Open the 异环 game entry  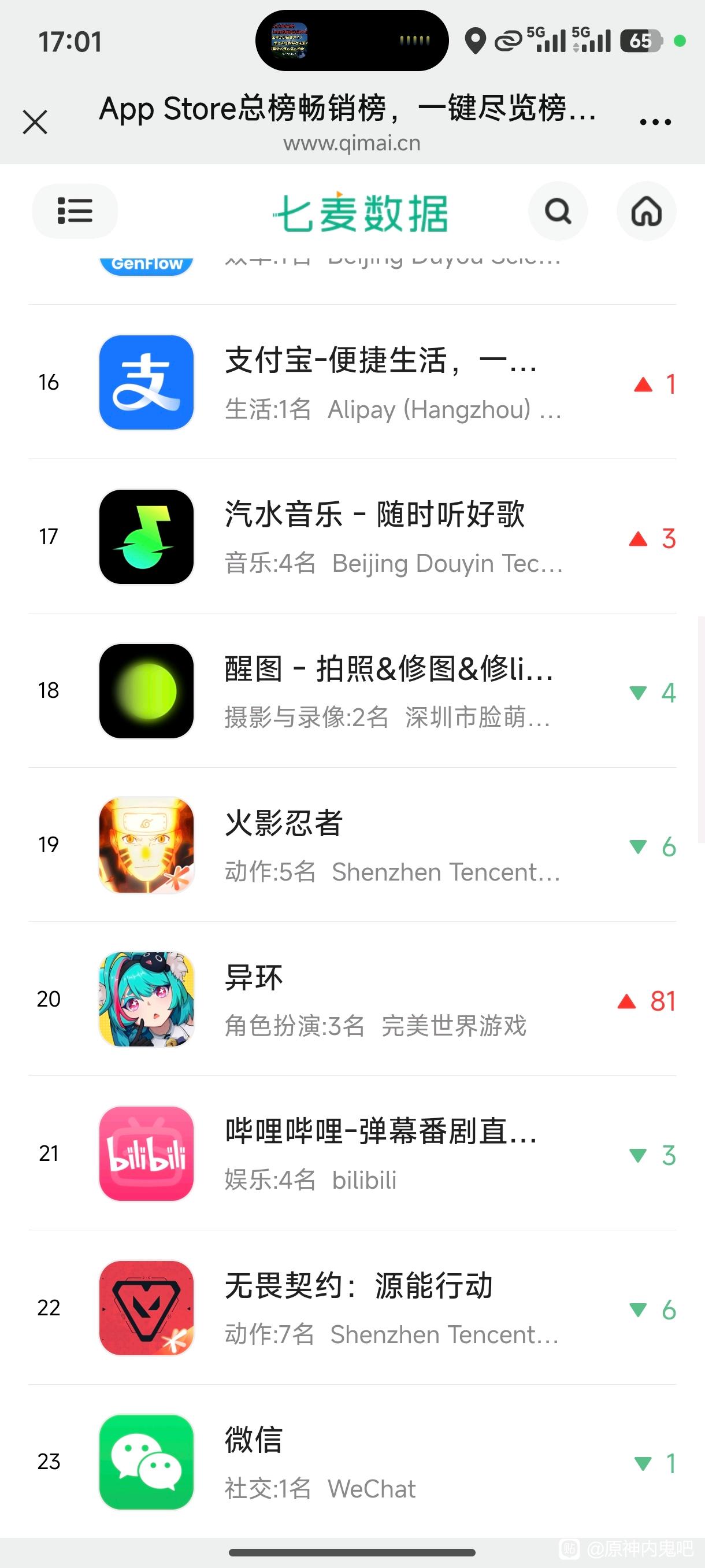pos(352,999)
